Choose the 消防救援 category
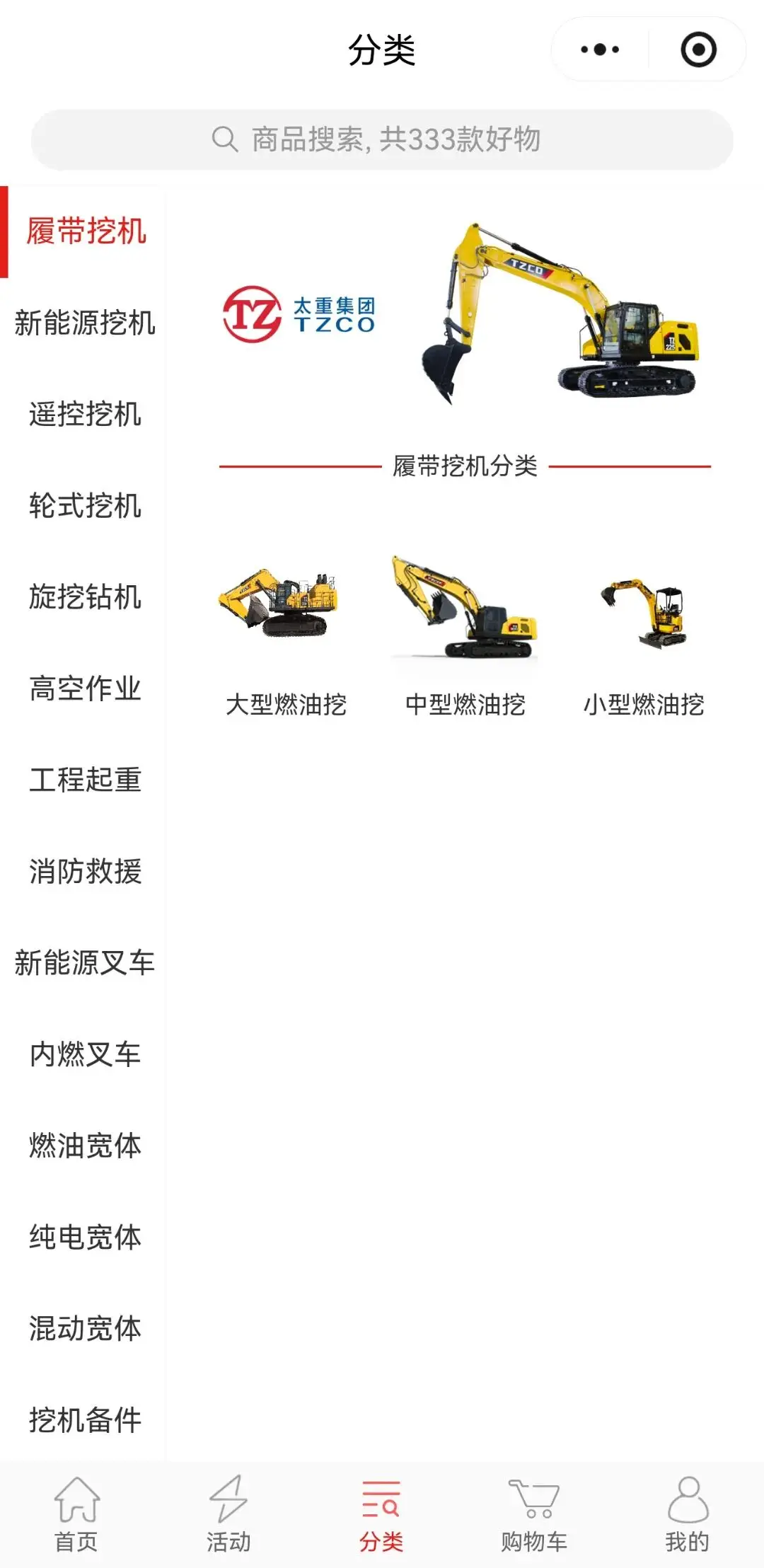 click(84, 870)
